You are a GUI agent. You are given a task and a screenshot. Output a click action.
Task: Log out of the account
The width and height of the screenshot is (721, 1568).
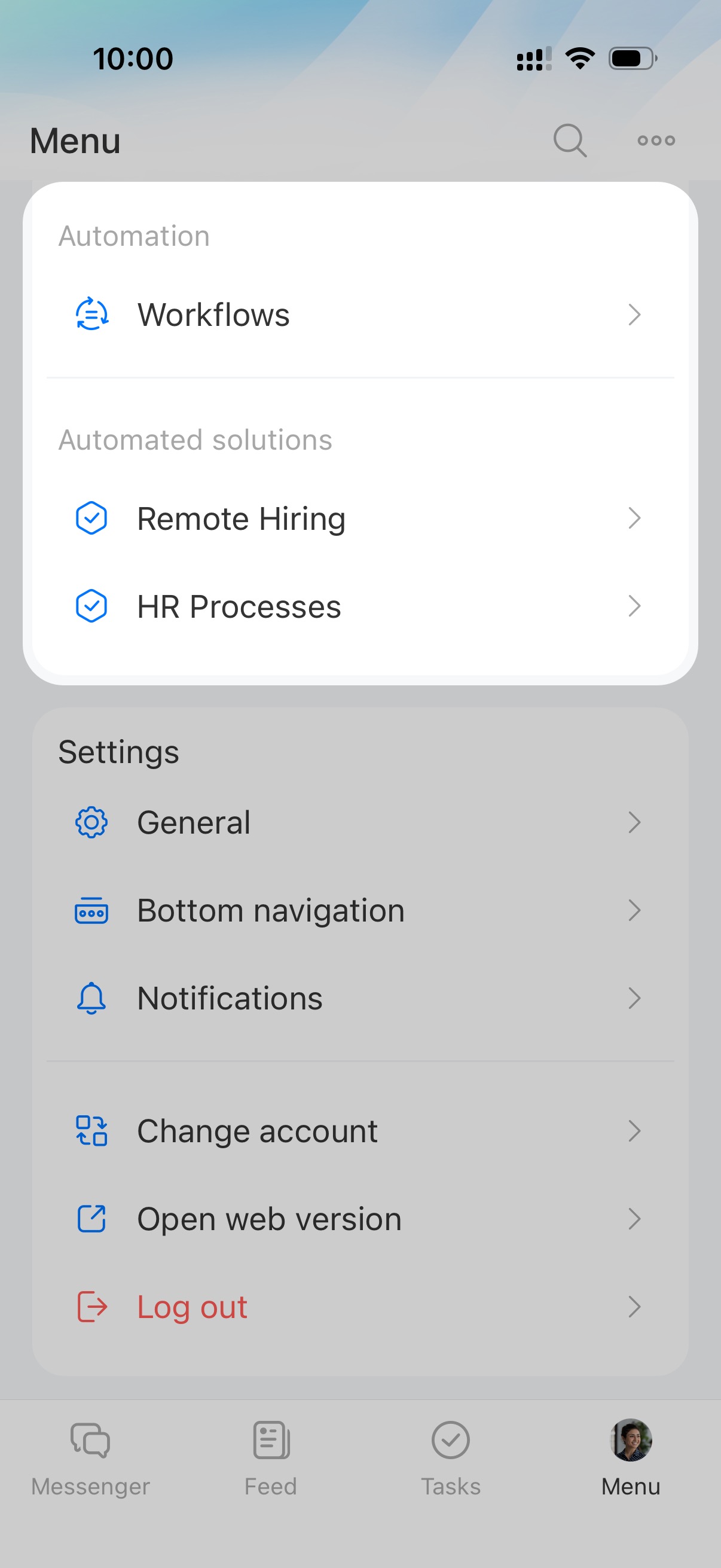click(x=359, y=1307)
